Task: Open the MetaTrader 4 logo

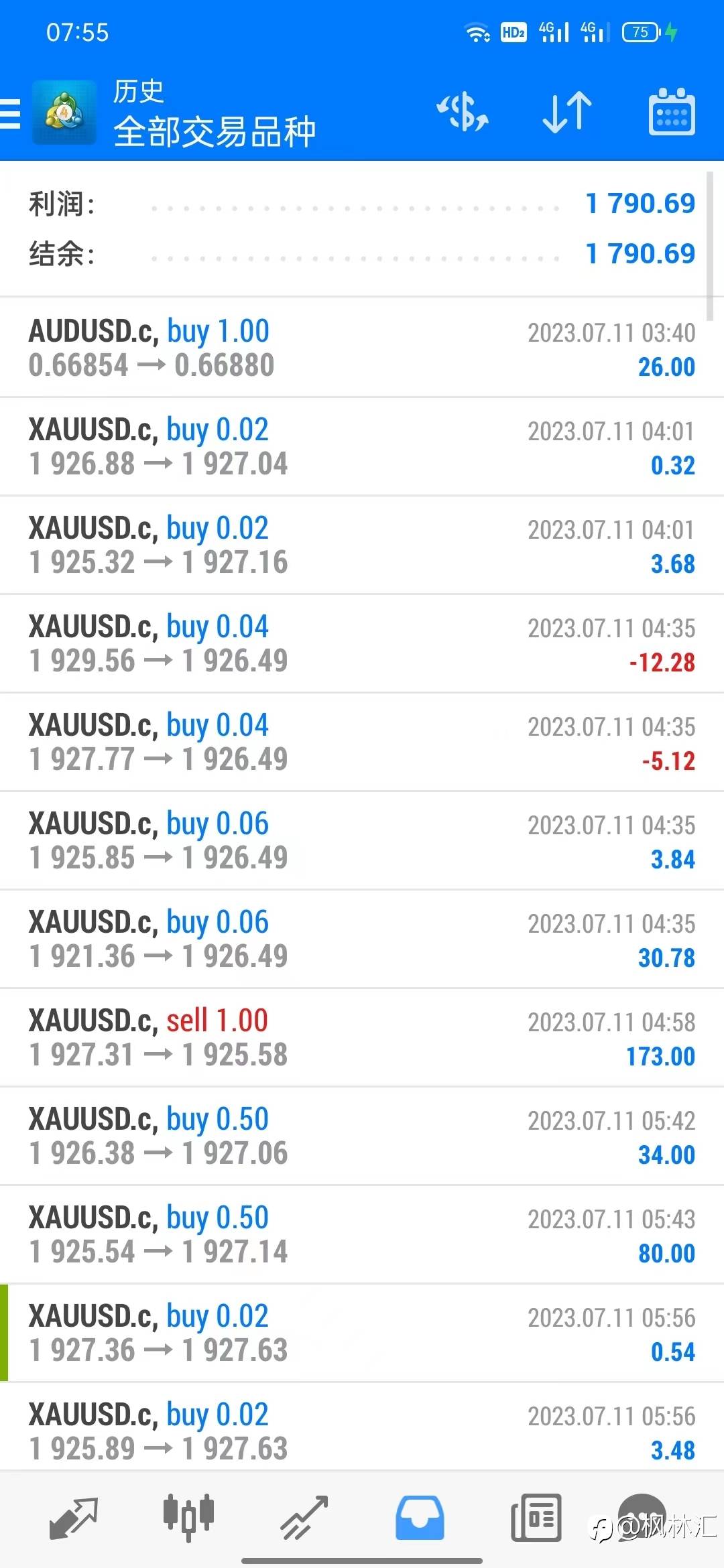Action: pos(64,113)
